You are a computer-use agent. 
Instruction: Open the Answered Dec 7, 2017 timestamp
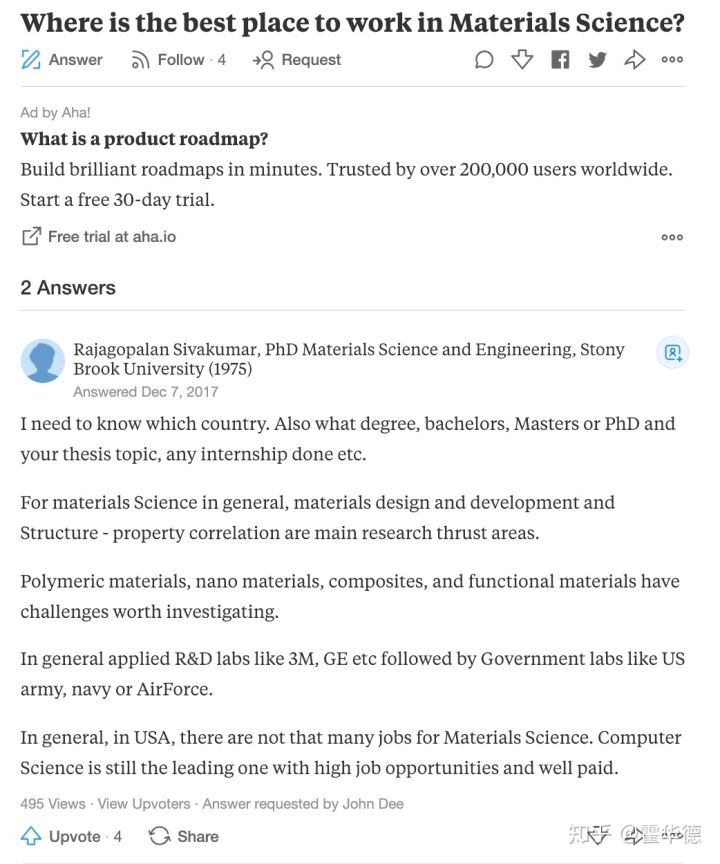145,392
